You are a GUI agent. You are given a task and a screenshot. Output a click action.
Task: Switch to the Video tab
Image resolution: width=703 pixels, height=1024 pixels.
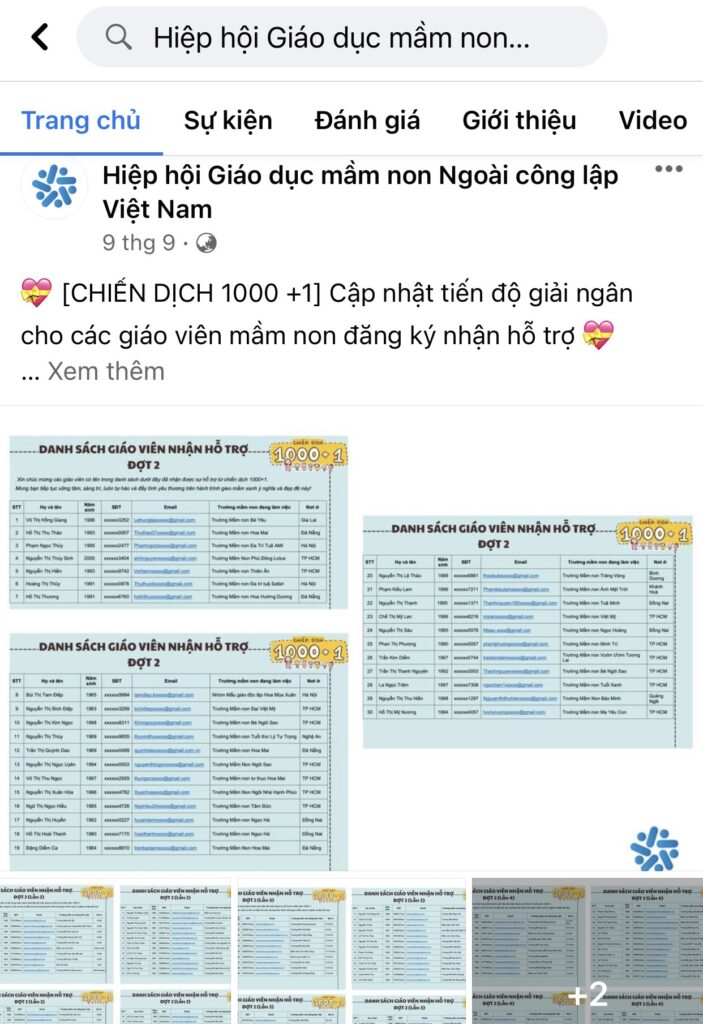pos(652,121)
